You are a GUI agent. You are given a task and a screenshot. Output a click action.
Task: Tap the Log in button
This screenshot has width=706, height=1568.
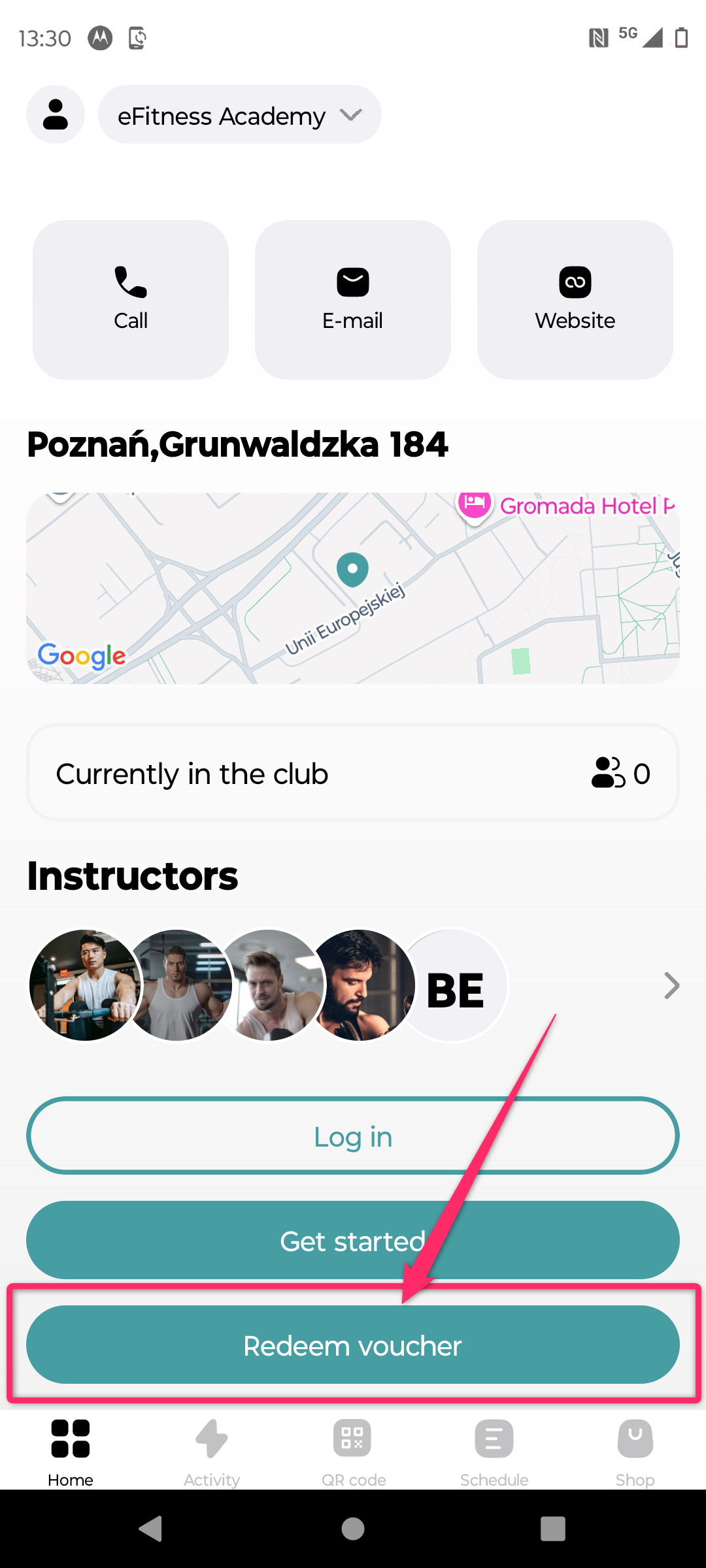[353, 1136]
